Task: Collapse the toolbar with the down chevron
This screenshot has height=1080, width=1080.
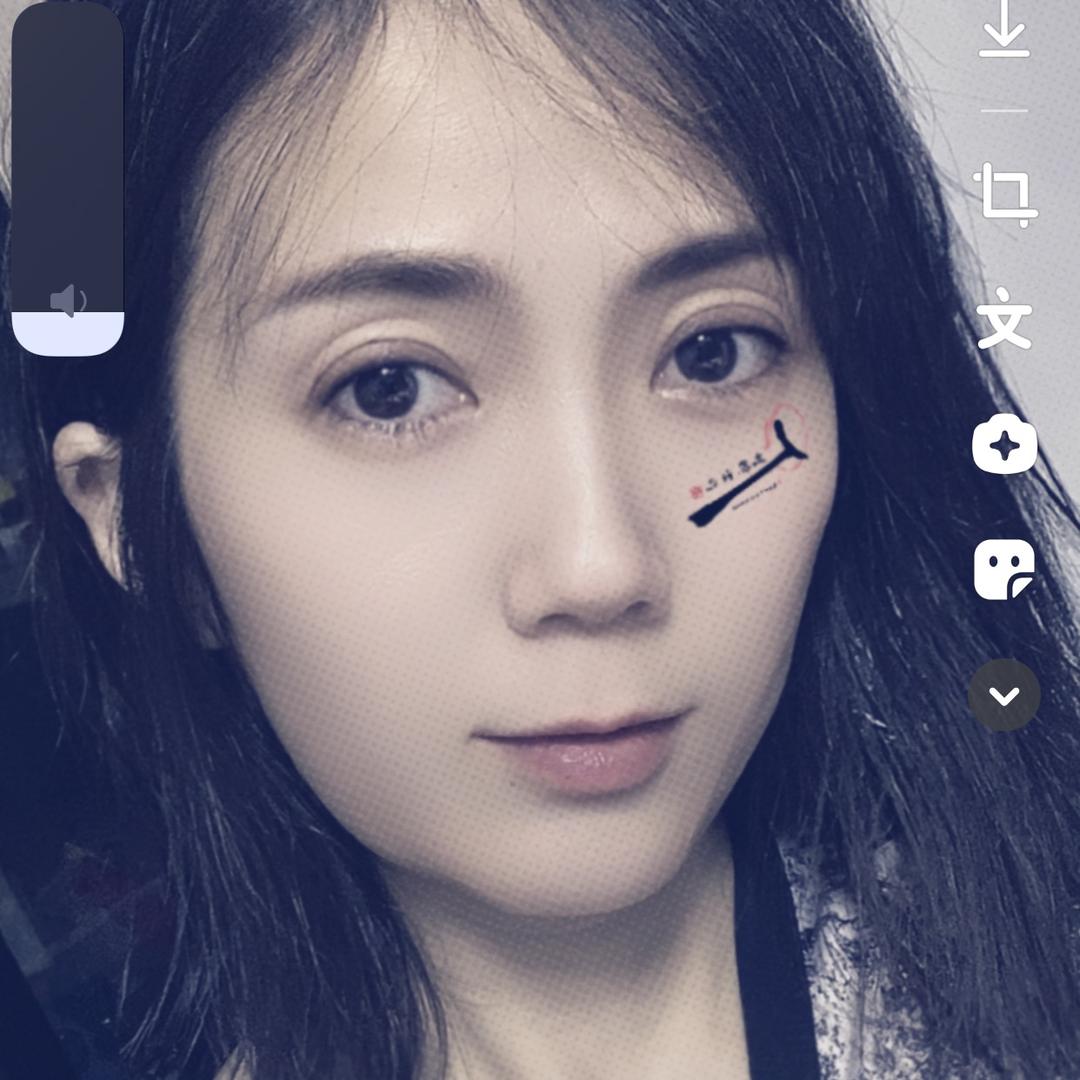Action: tap(1004, 696)
